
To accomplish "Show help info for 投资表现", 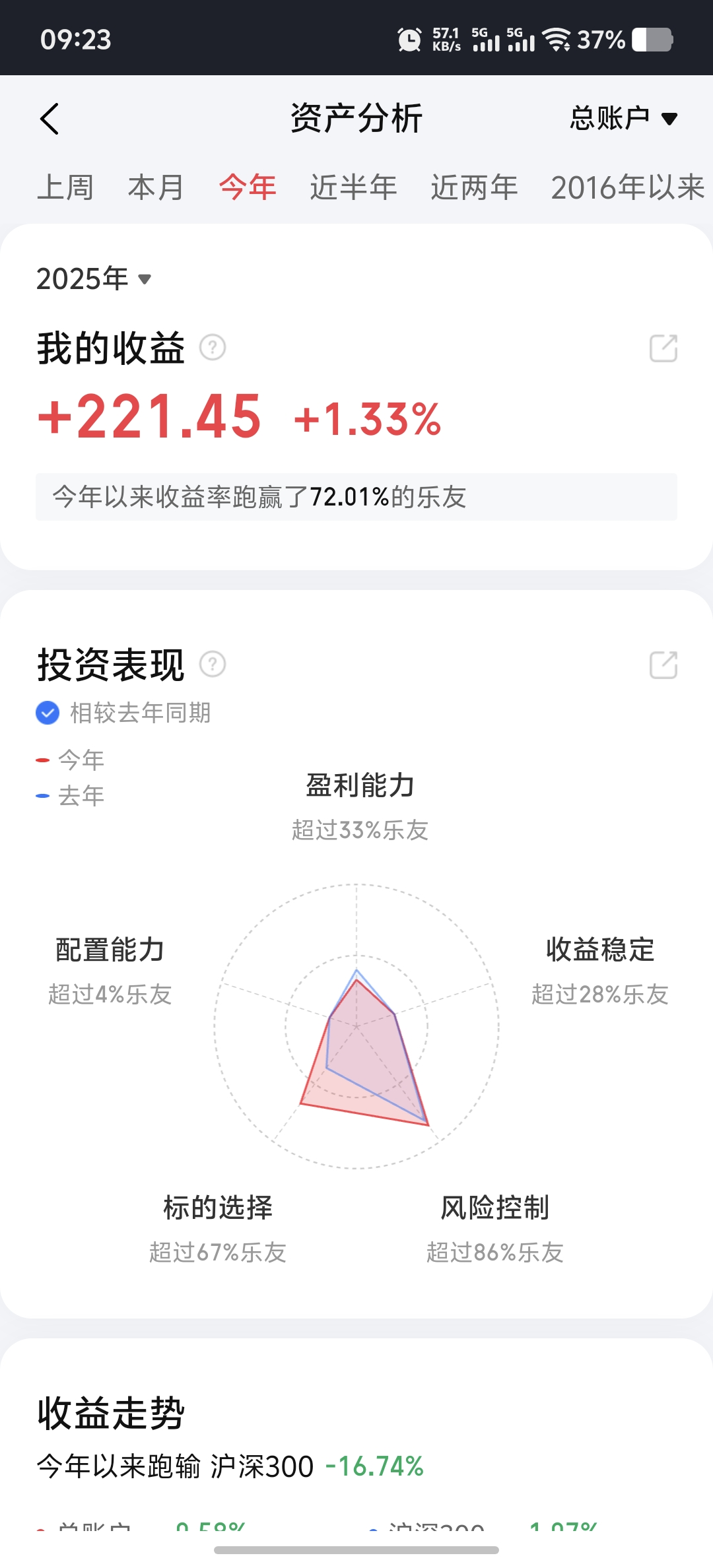I will pyautogui.click(x=213, y=664).
